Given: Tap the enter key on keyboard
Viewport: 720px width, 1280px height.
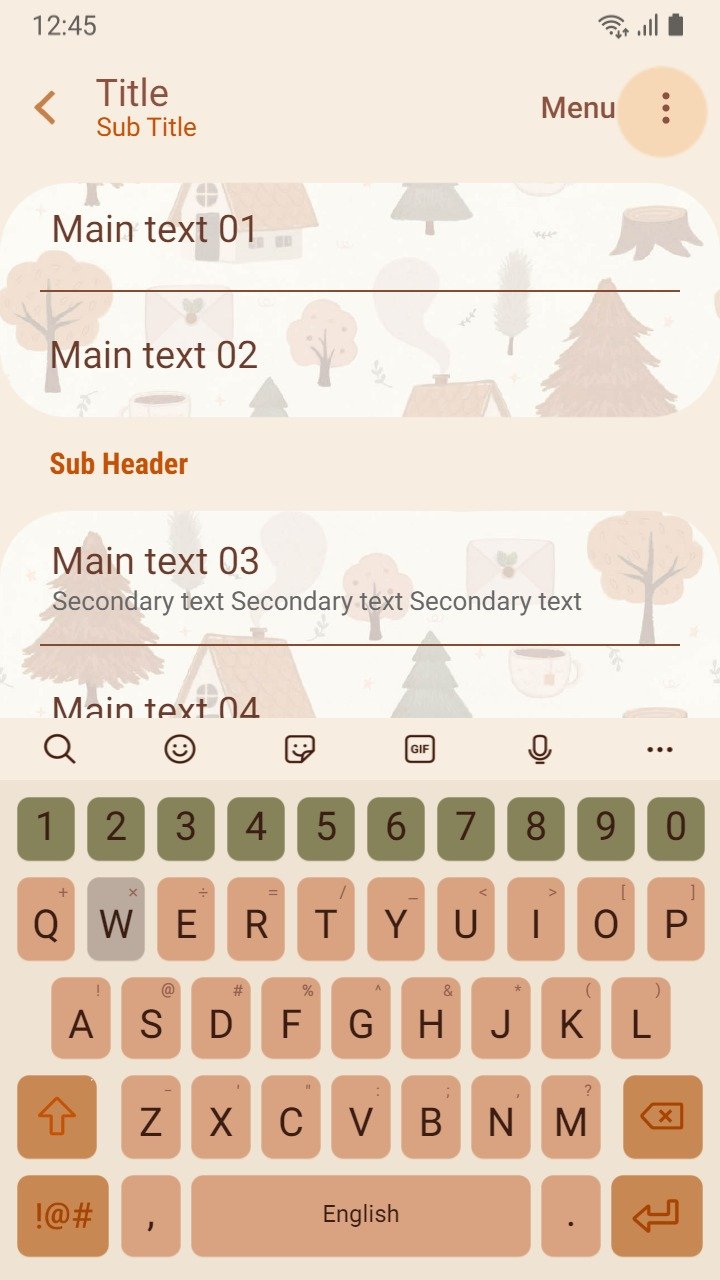Looking at the screenshot, I should point(657,1216).
